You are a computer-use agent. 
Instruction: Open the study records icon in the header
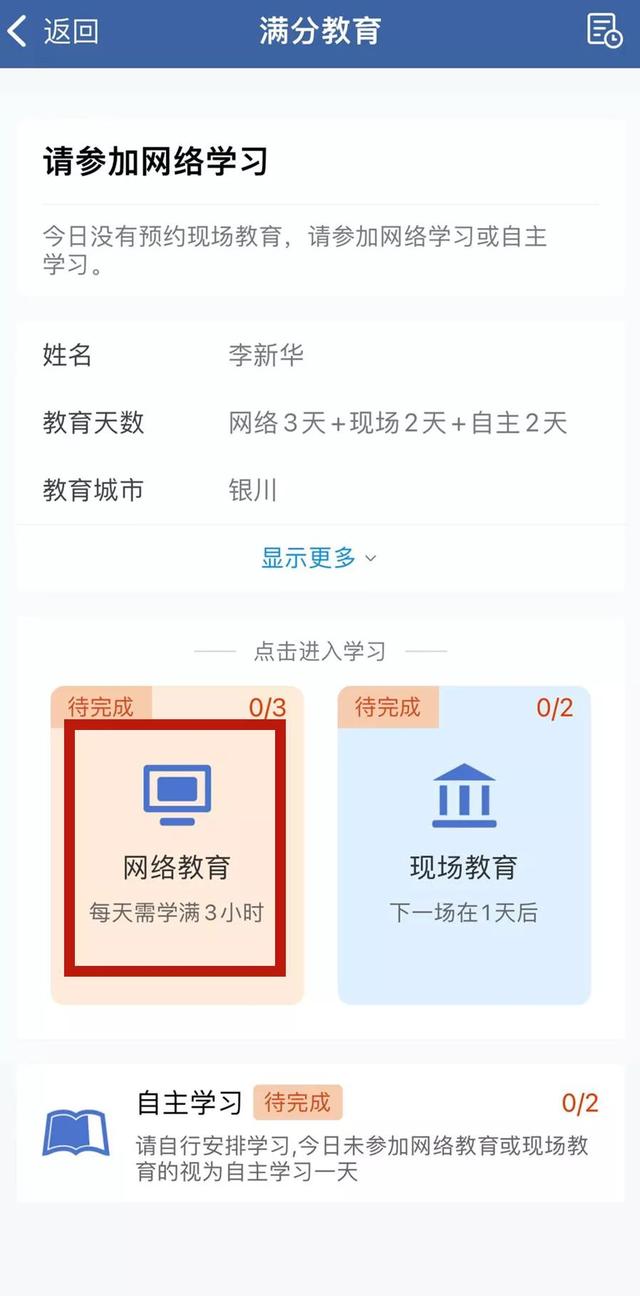click(604, 31)
